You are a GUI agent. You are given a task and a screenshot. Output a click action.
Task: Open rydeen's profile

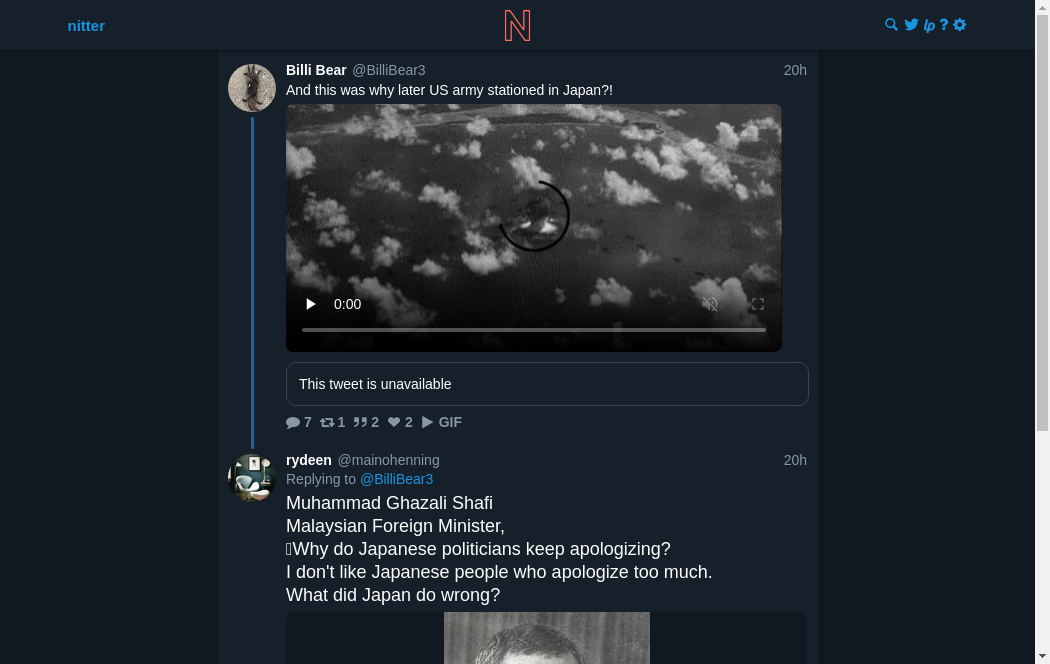click(309, 460)
